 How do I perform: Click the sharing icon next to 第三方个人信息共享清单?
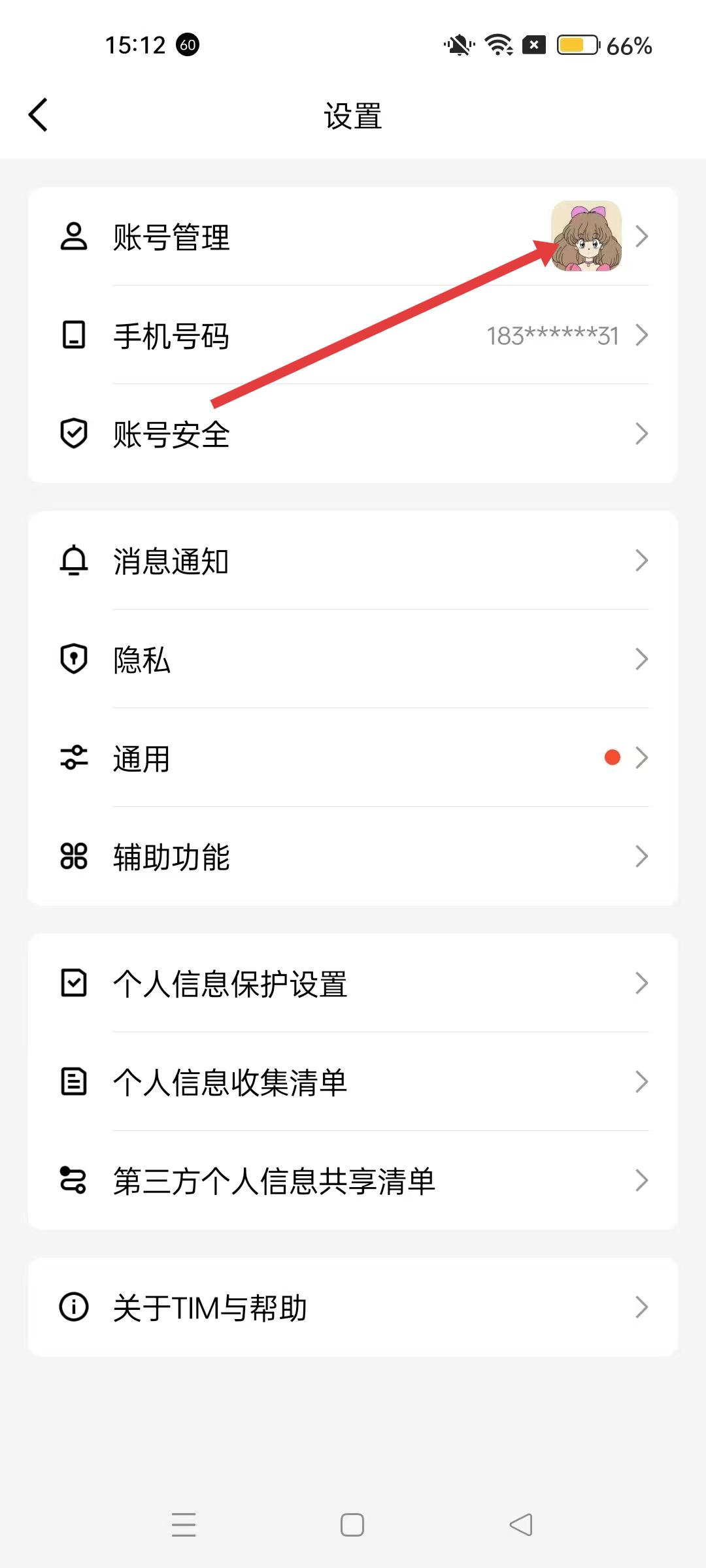click(x=74, y=1179)
